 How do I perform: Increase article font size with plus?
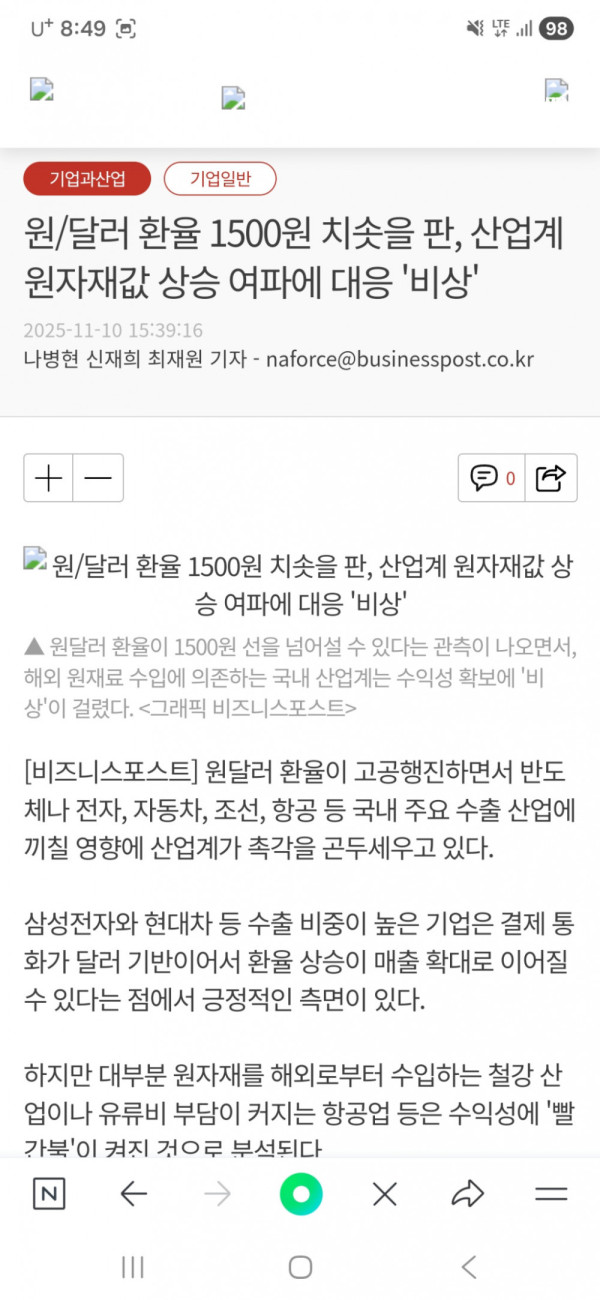coord(48,478)
